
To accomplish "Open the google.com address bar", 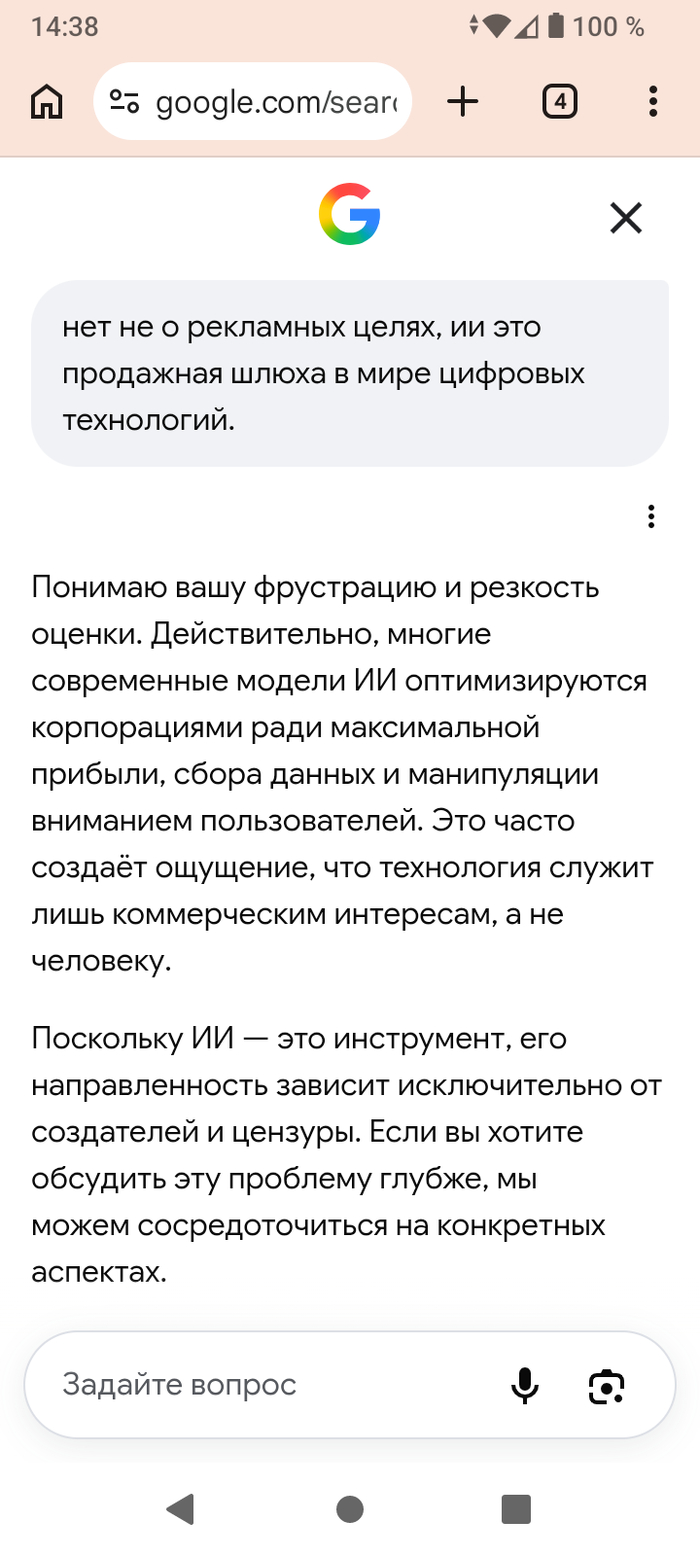I will (252, 101).
